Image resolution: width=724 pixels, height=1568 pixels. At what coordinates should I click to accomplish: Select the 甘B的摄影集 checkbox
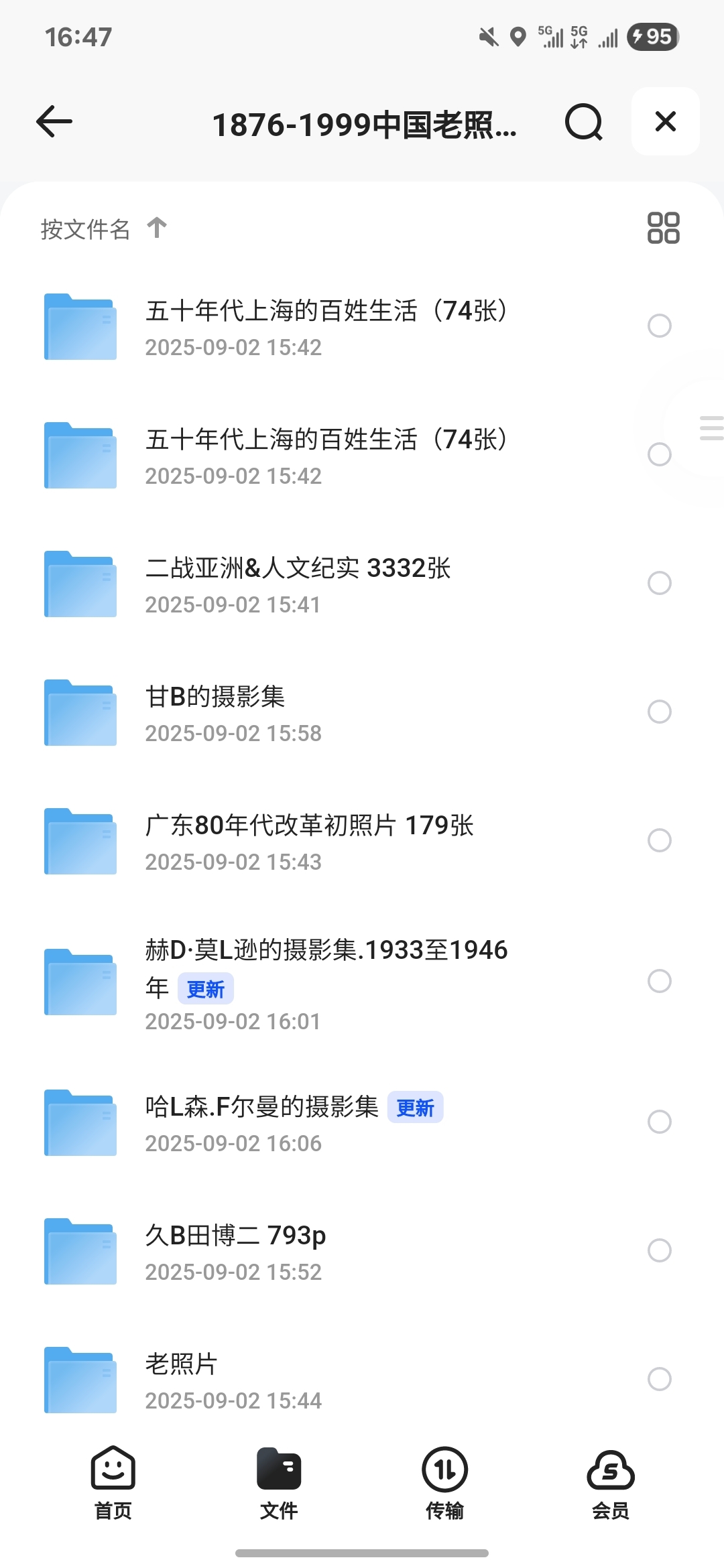click(659, 712)
